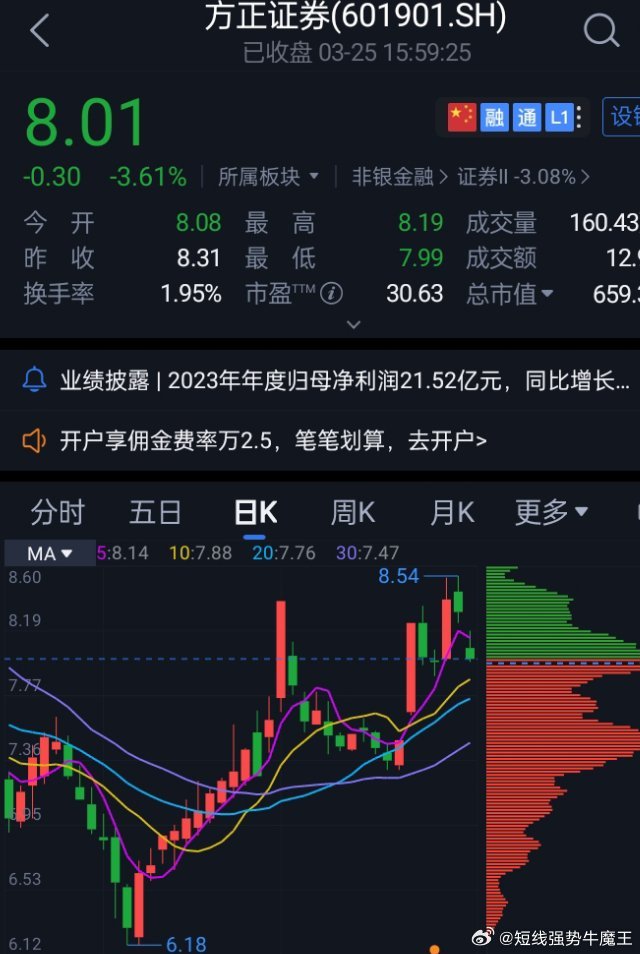This screenshot has width=640, height=954.
Task: Tap the 融 margin trading badge
Action: click(494, 117)
